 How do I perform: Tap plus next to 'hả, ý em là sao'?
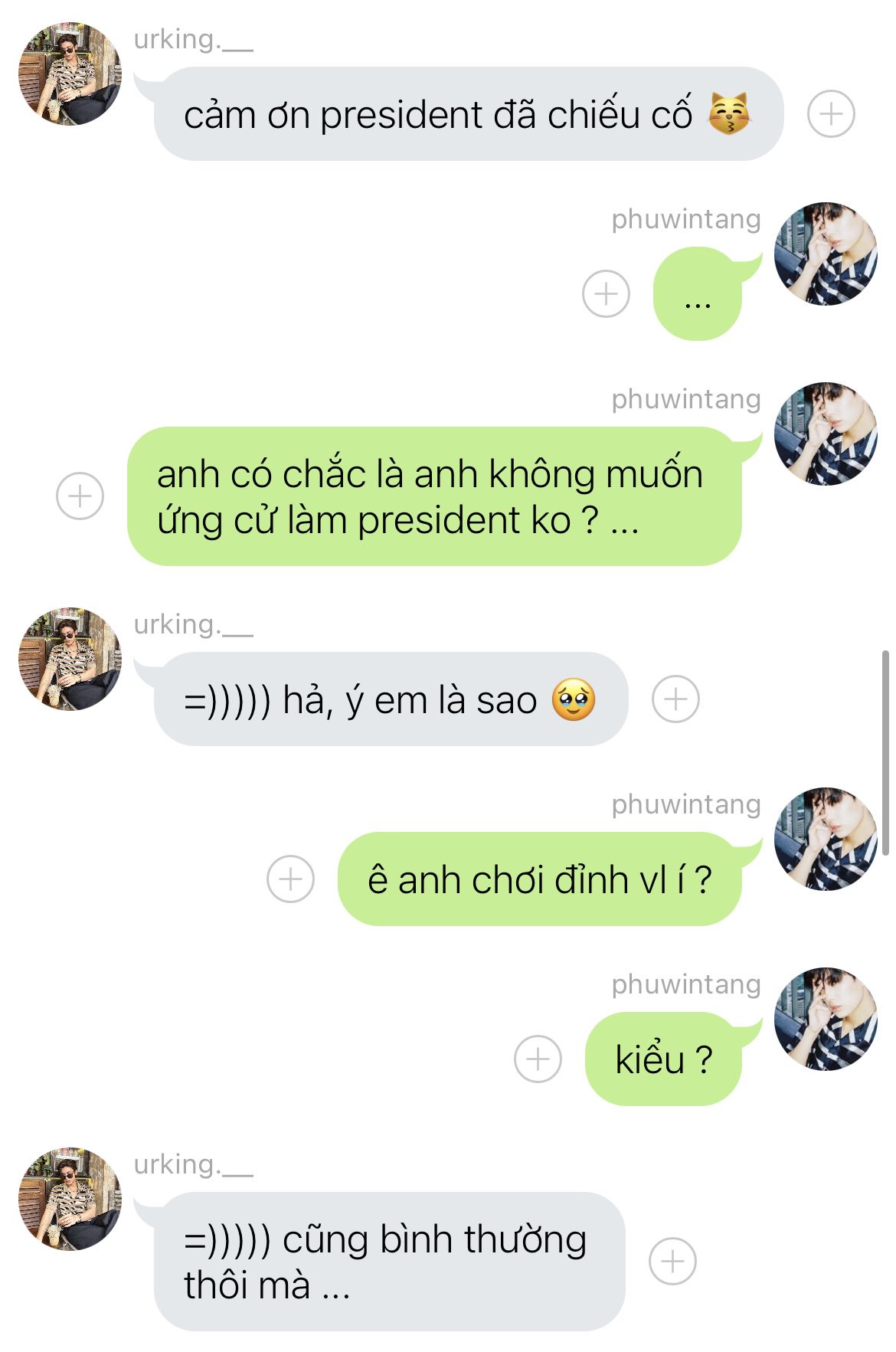click(675, 699)
